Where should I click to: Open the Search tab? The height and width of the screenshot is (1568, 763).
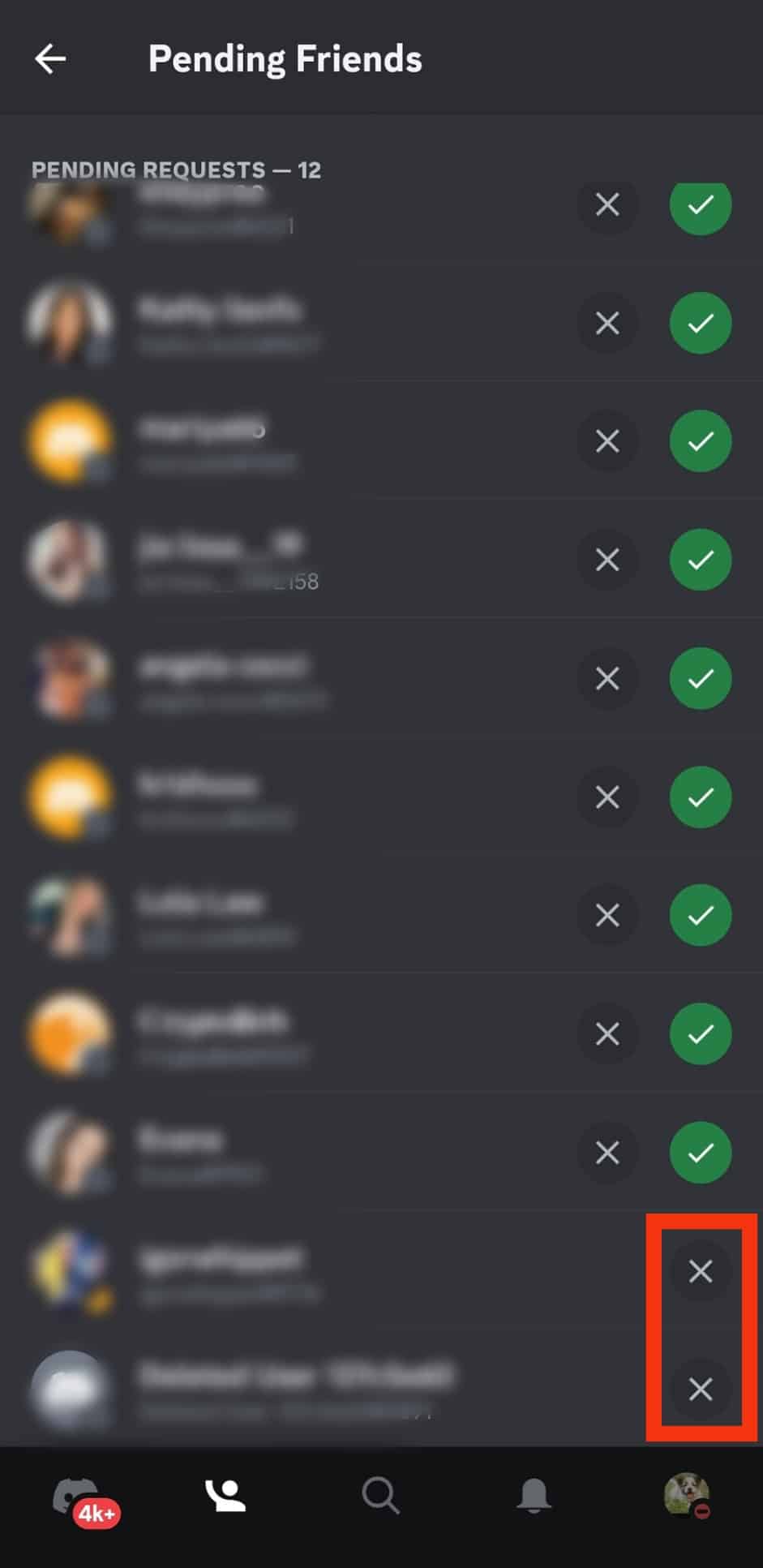(380, 1496)
